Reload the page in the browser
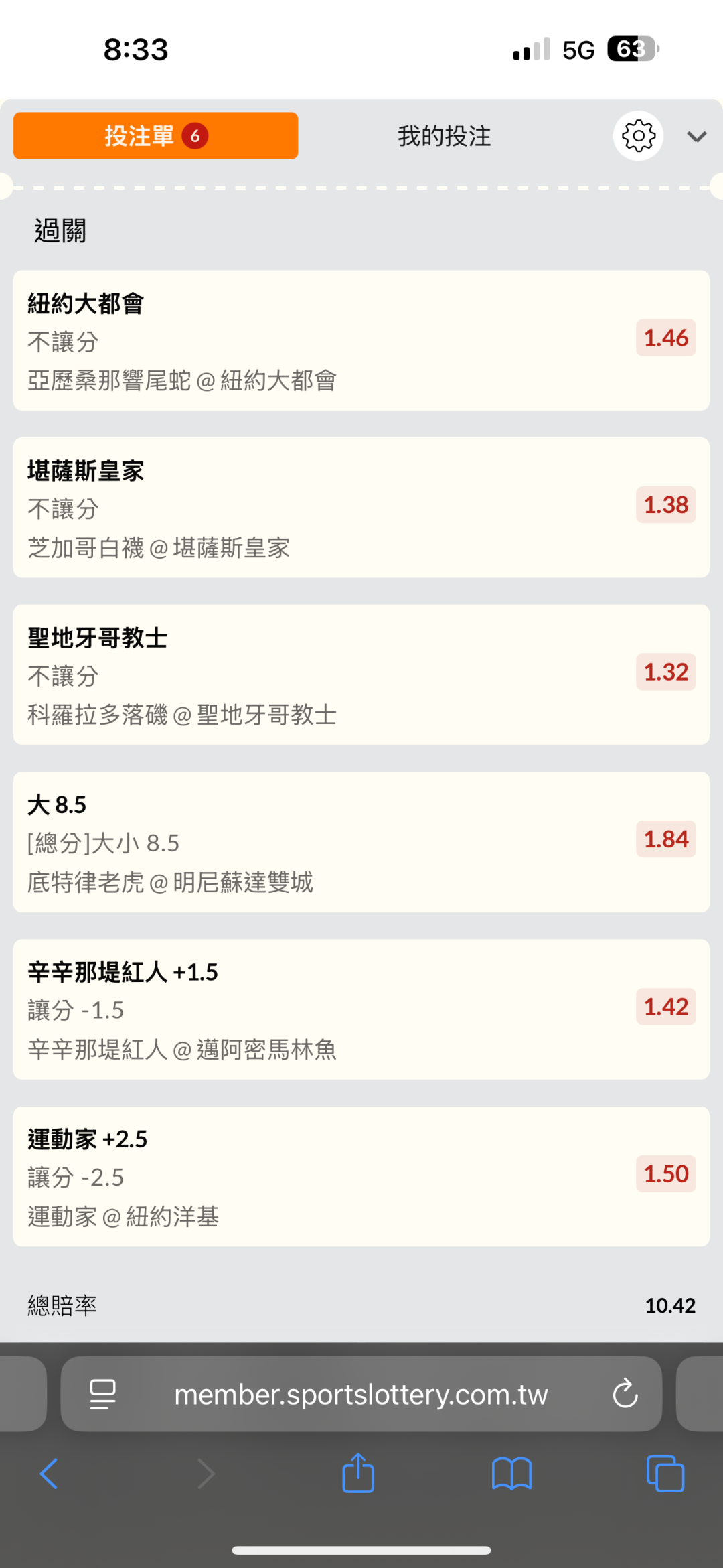723x1568 pixels. pos(625,1394)
